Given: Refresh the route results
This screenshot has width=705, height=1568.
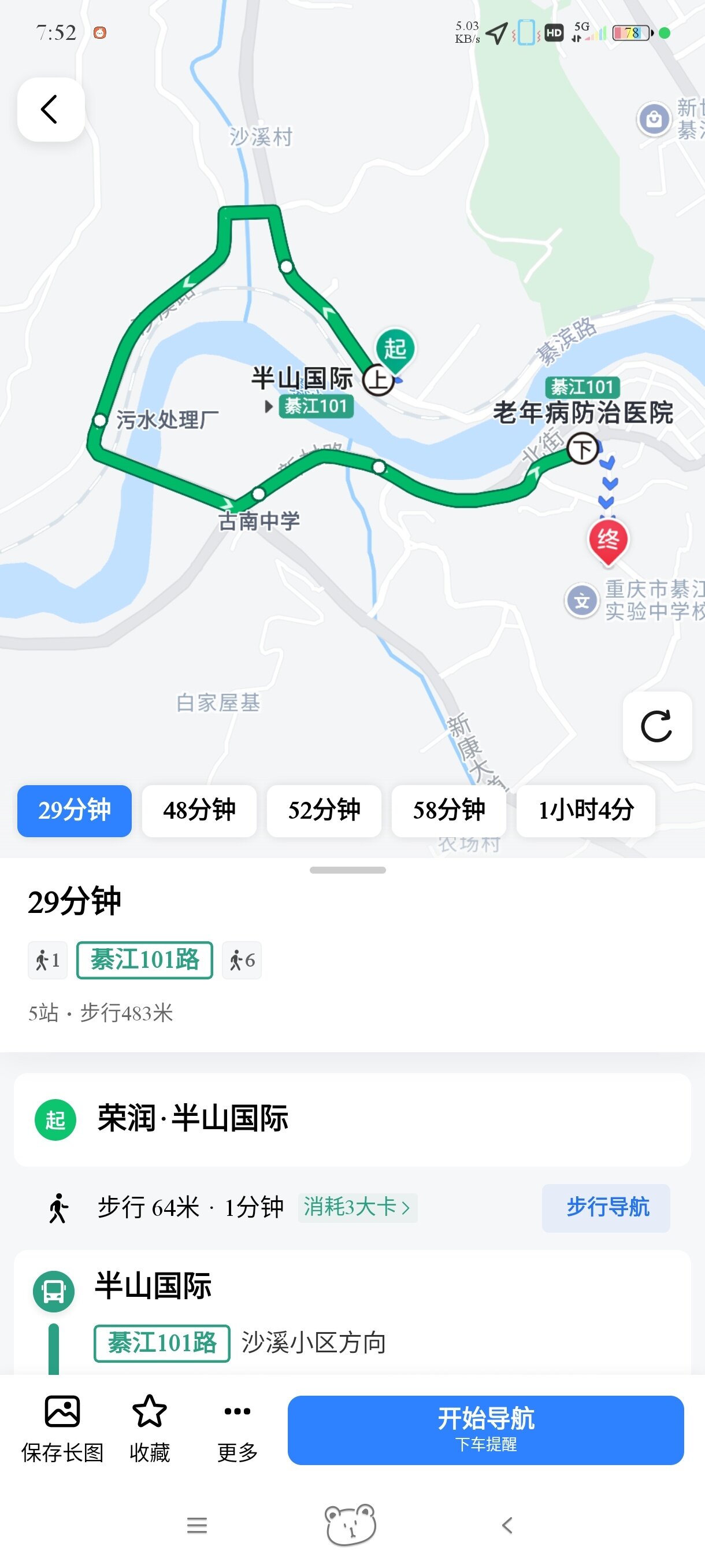Looking at the screenshot, I should pos(656,726).
